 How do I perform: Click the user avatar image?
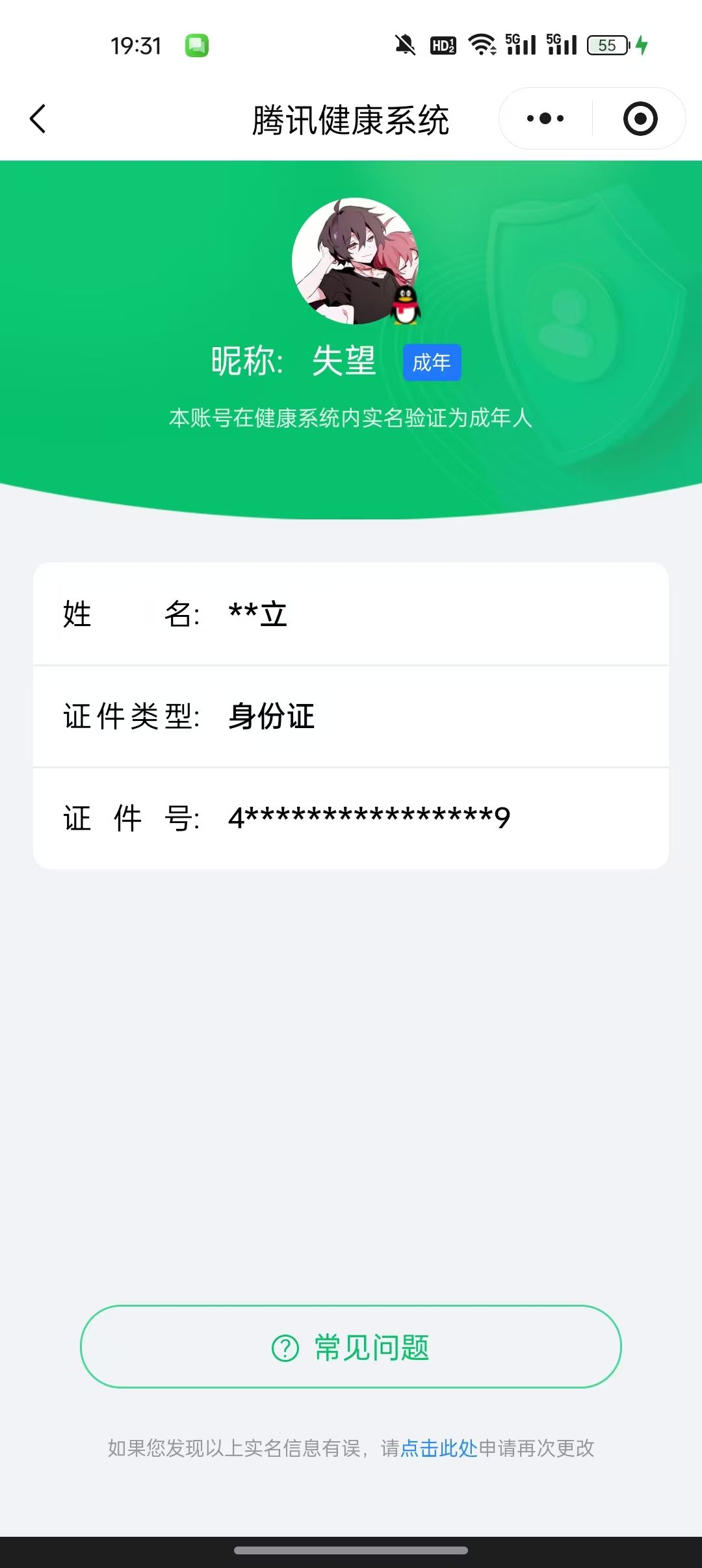pos(356,262)
